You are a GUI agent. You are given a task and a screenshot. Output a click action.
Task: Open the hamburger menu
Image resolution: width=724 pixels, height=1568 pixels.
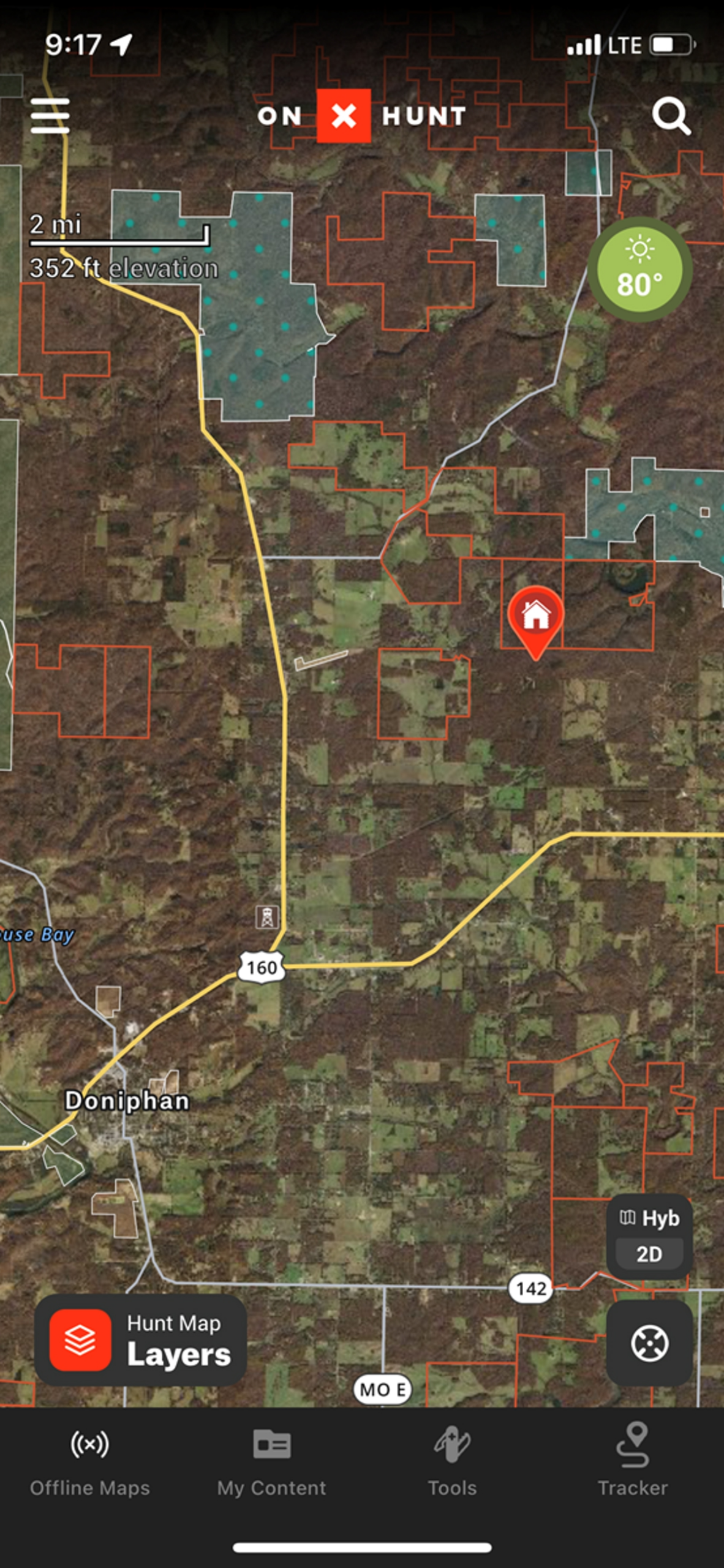tap(50, 116)
